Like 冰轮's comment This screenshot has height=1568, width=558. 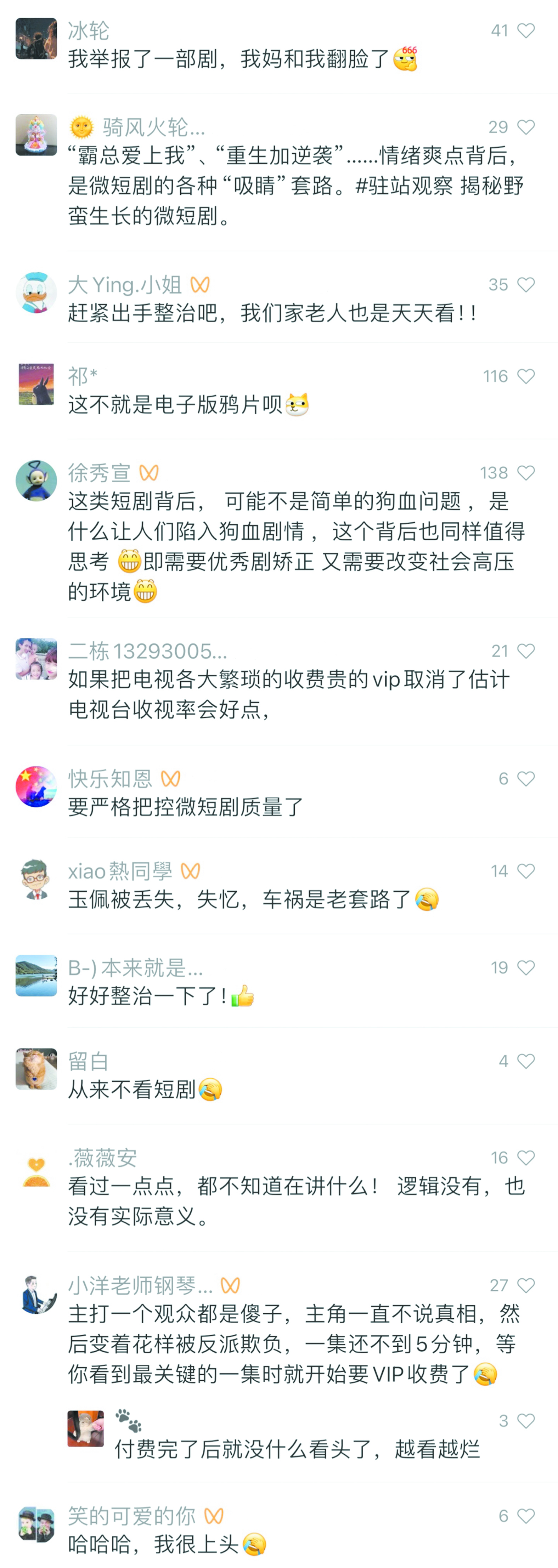pyautogui.click(x=525, y=31)
